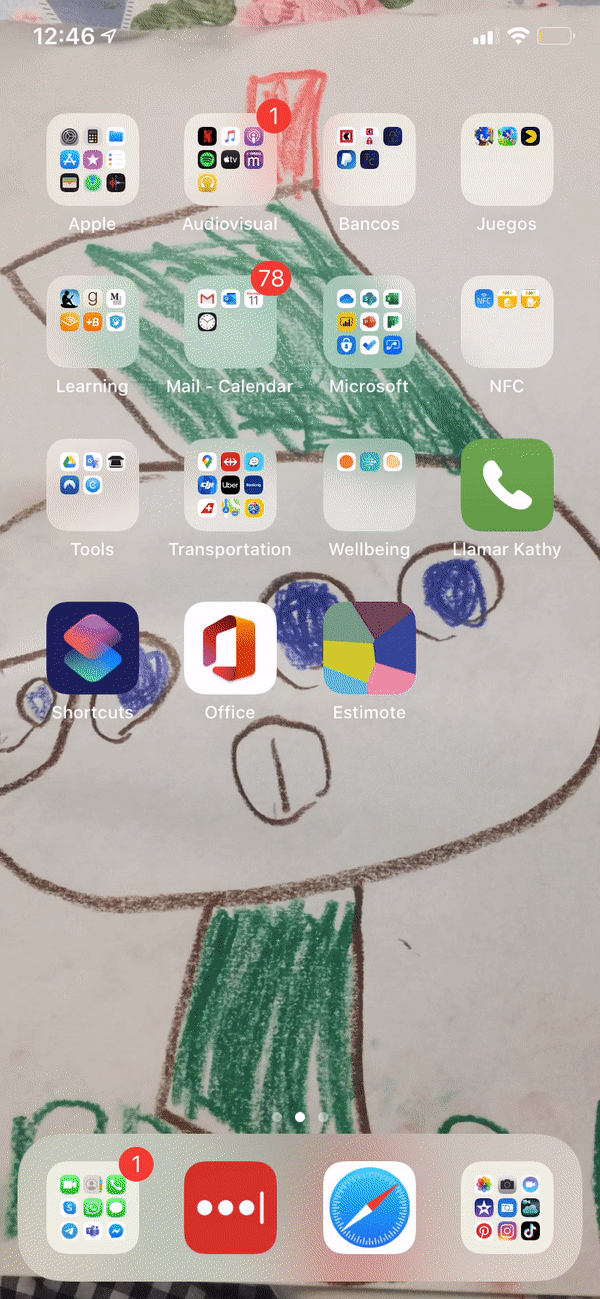This screenshot has width=600, height=1299.
Task: Open Safari from the dock
Action: click(x=369, y=1208)
